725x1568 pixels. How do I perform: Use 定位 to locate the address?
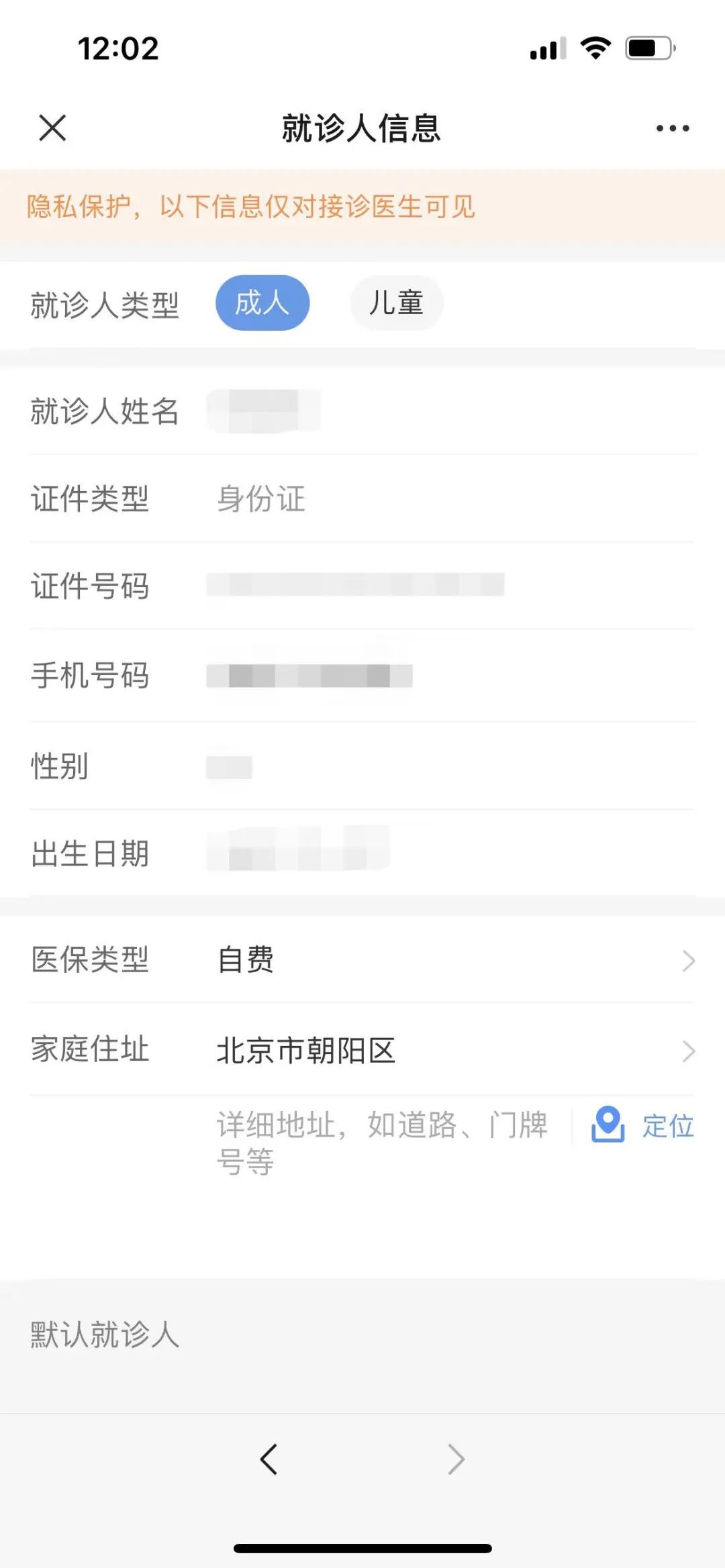tap(643, 1125)
